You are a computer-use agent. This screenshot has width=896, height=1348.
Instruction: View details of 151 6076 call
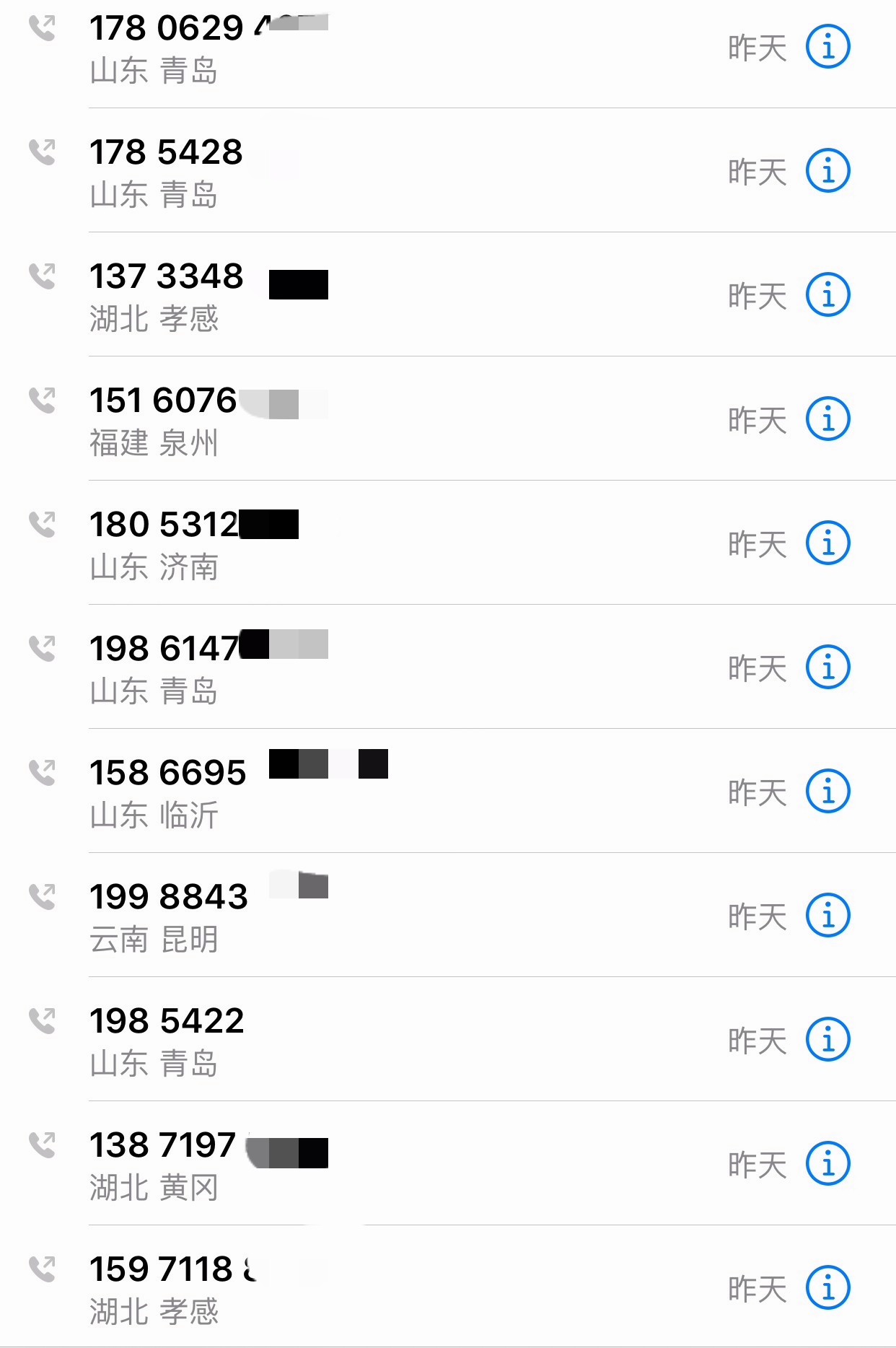coord(827,419)
